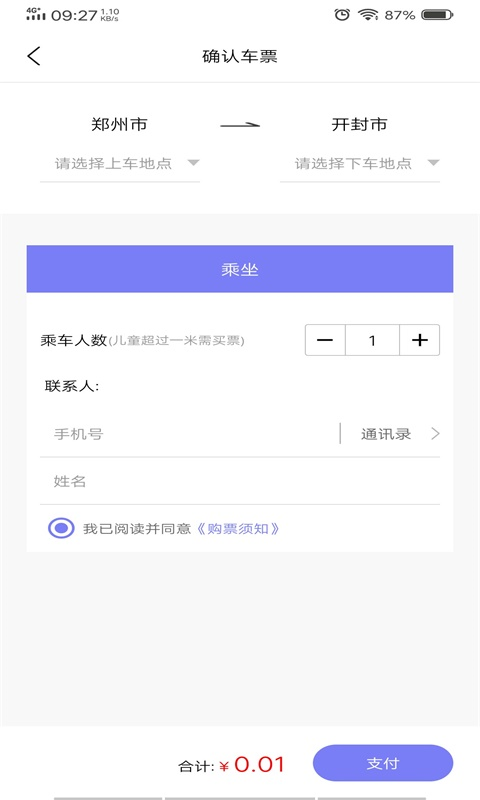480x800 pixels.
Task: Tap the 手机号 input field
Action: 189,434
